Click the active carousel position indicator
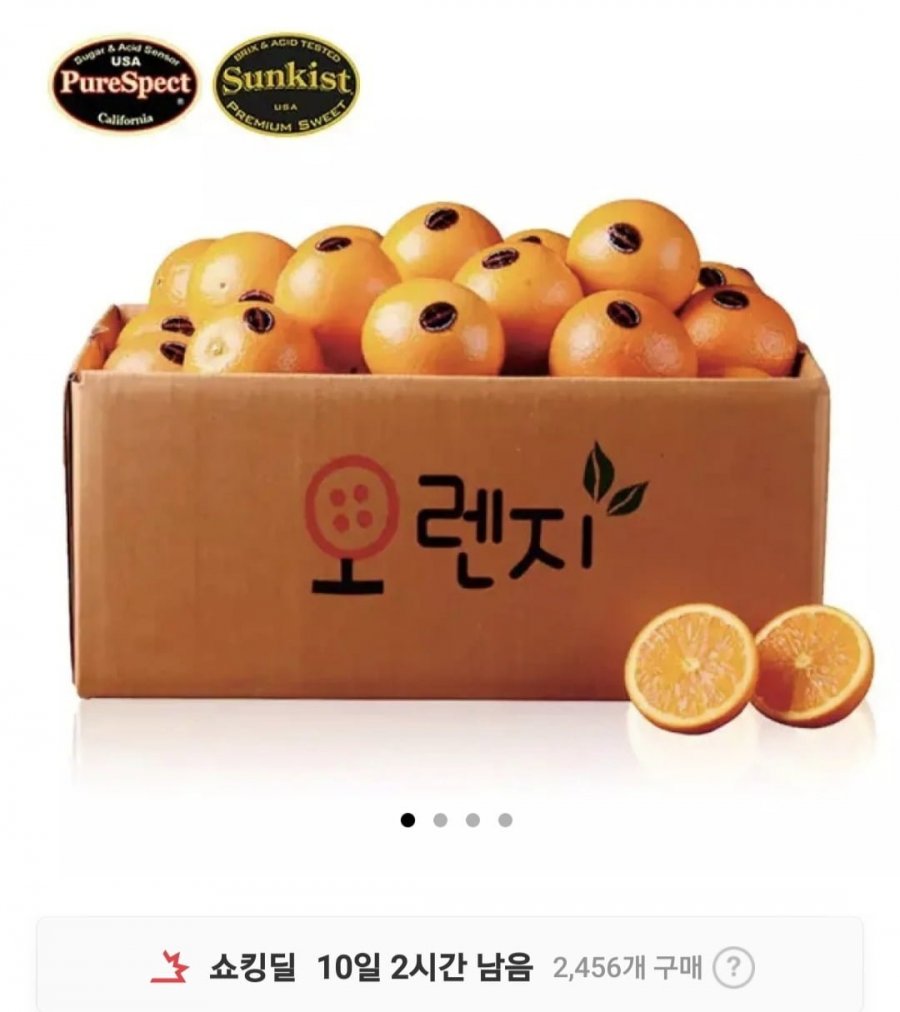900x1012 pixels. pos(406,819)
